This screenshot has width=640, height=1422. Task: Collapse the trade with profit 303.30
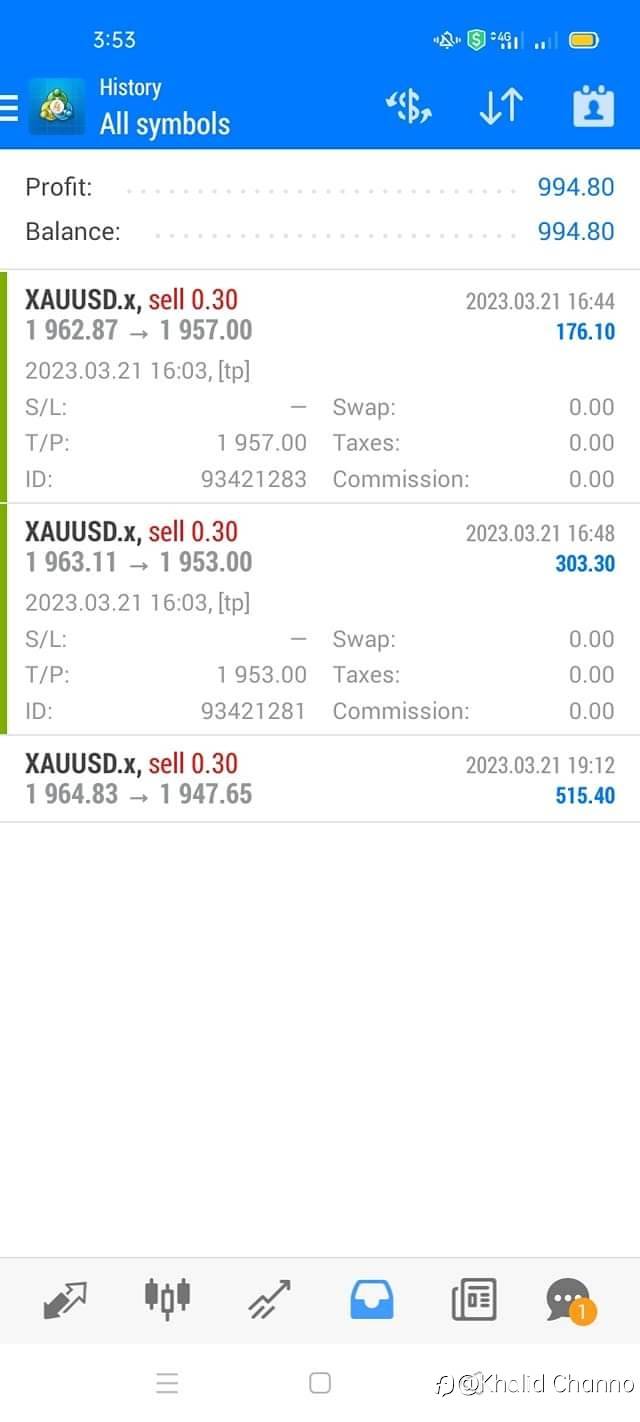pos(320,619)
